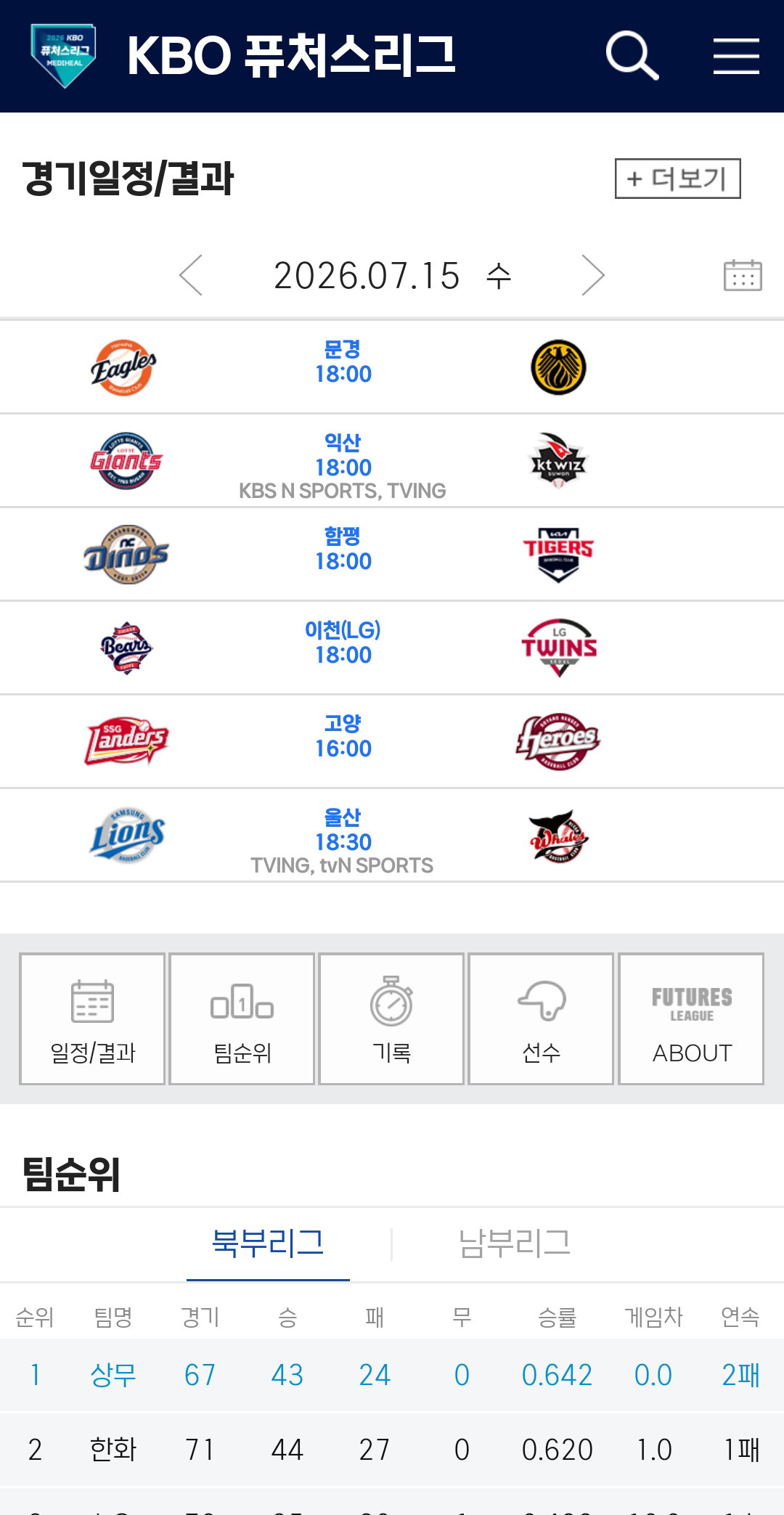The image size is (784, 1515).
Task: Open the Eagles game at 문경
Action: point(392,367)
